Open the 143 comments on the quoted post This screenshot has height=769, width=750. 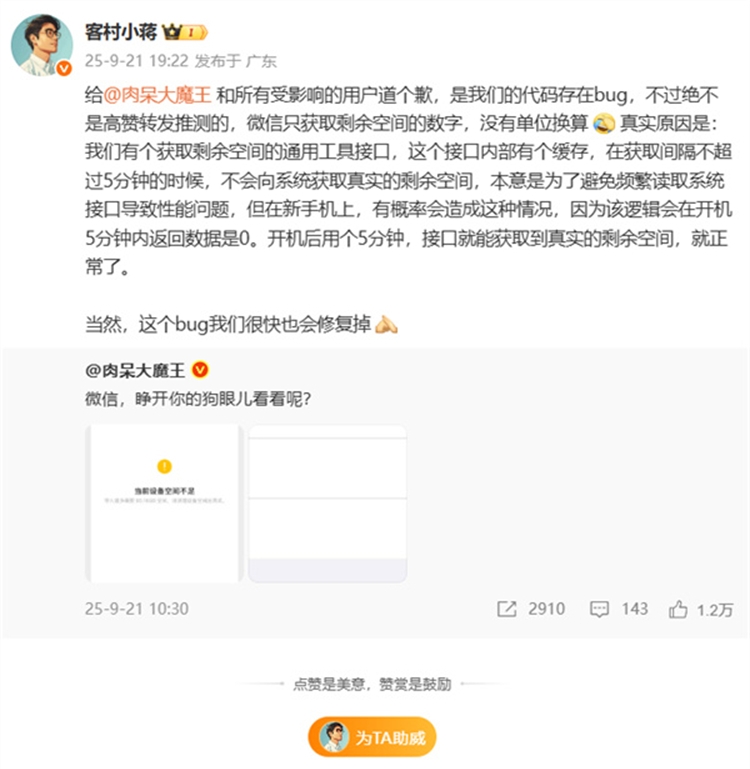click(x=620, y=608)
